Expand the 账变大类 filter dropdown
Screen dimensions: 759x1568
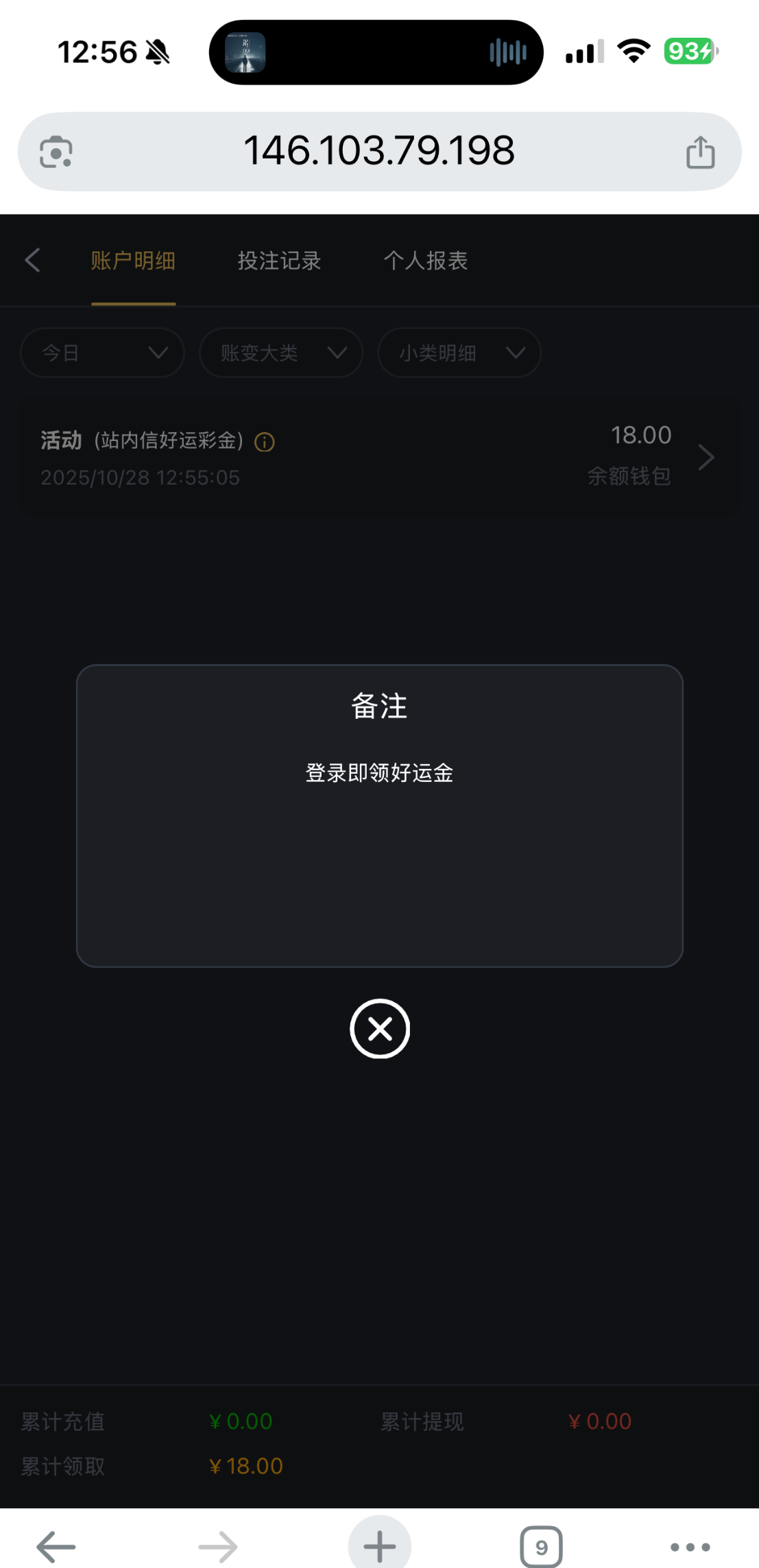click(x=281, y=353)
